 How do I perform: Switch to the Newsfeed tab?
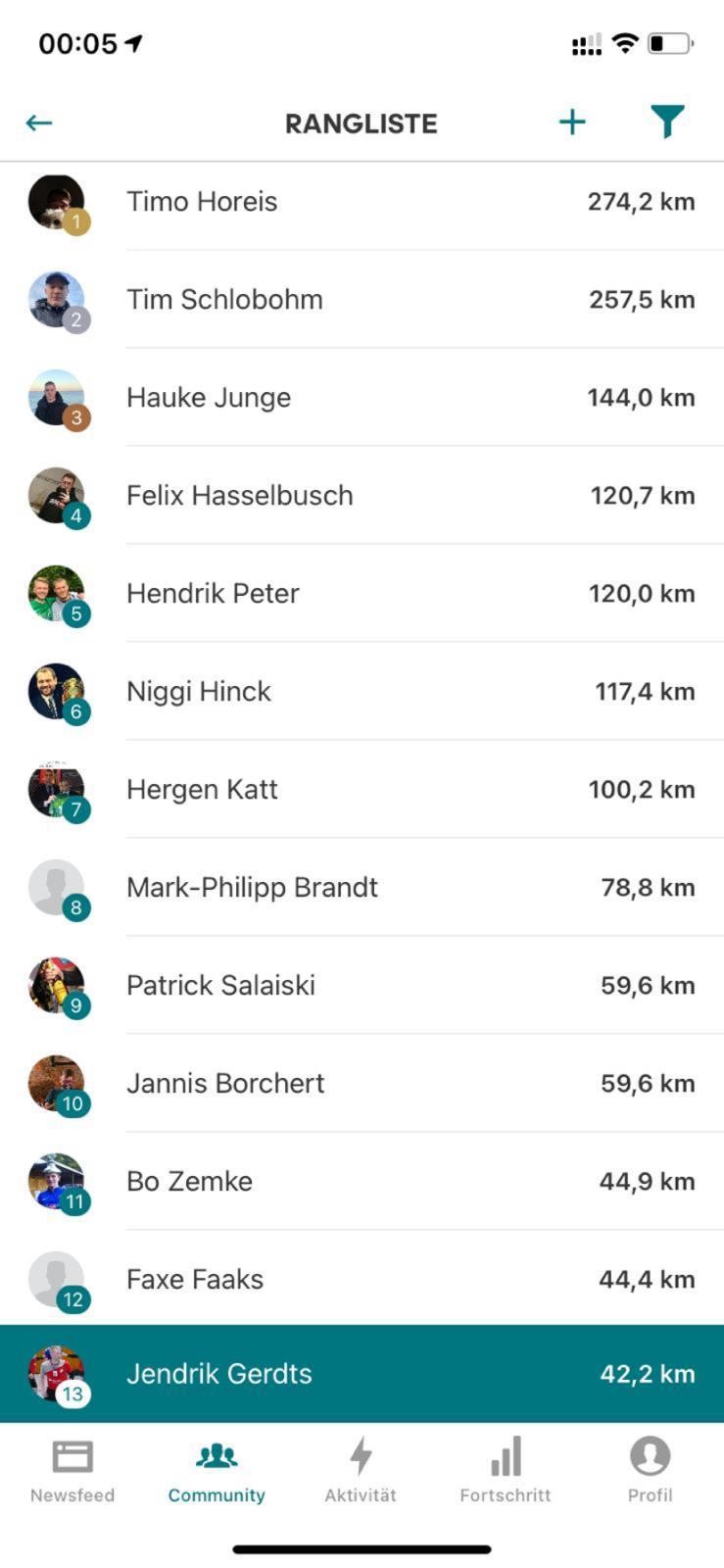tap(72, 1470)
